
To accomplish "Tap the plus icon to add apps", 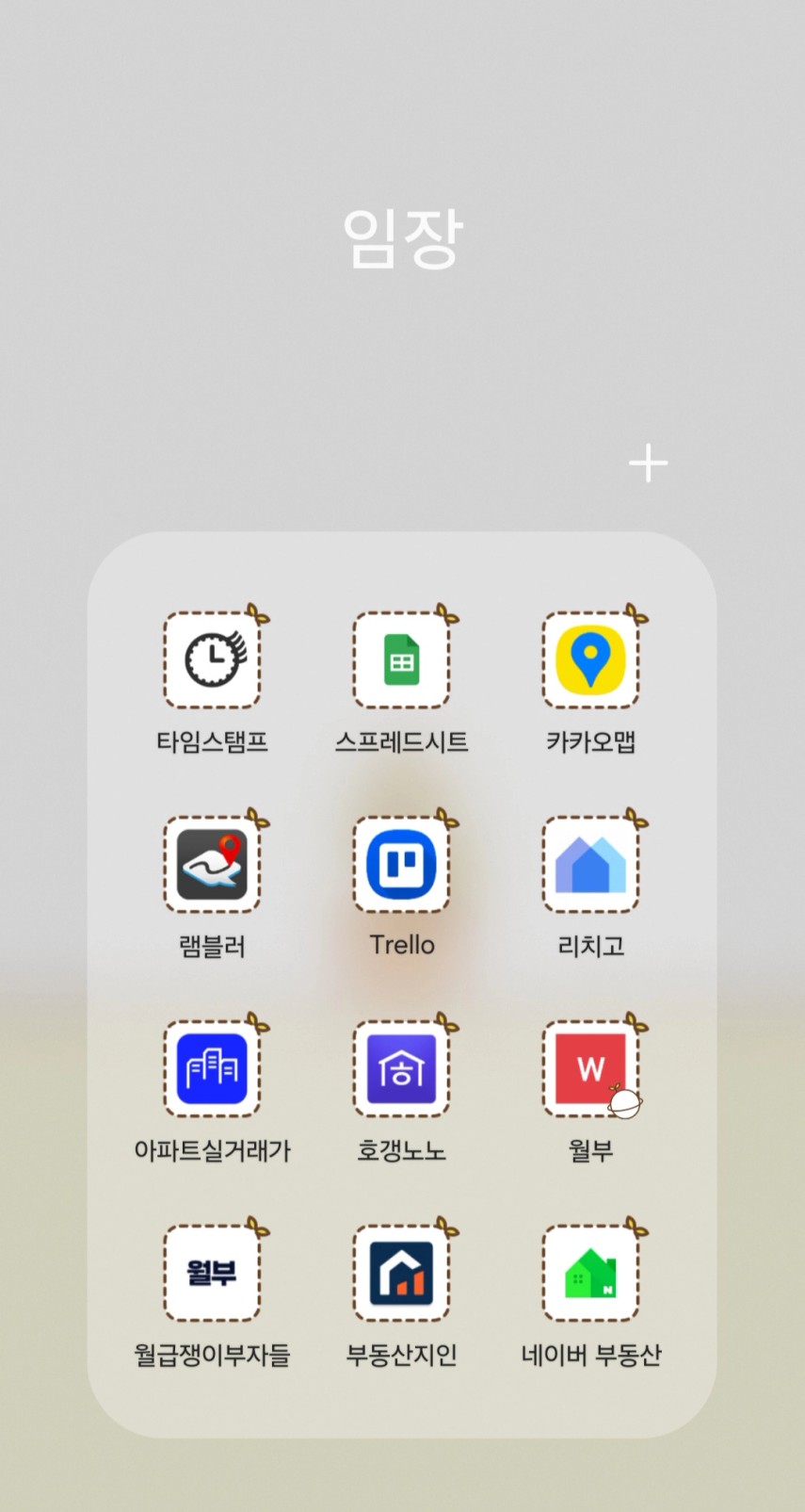I will point(648,463).
